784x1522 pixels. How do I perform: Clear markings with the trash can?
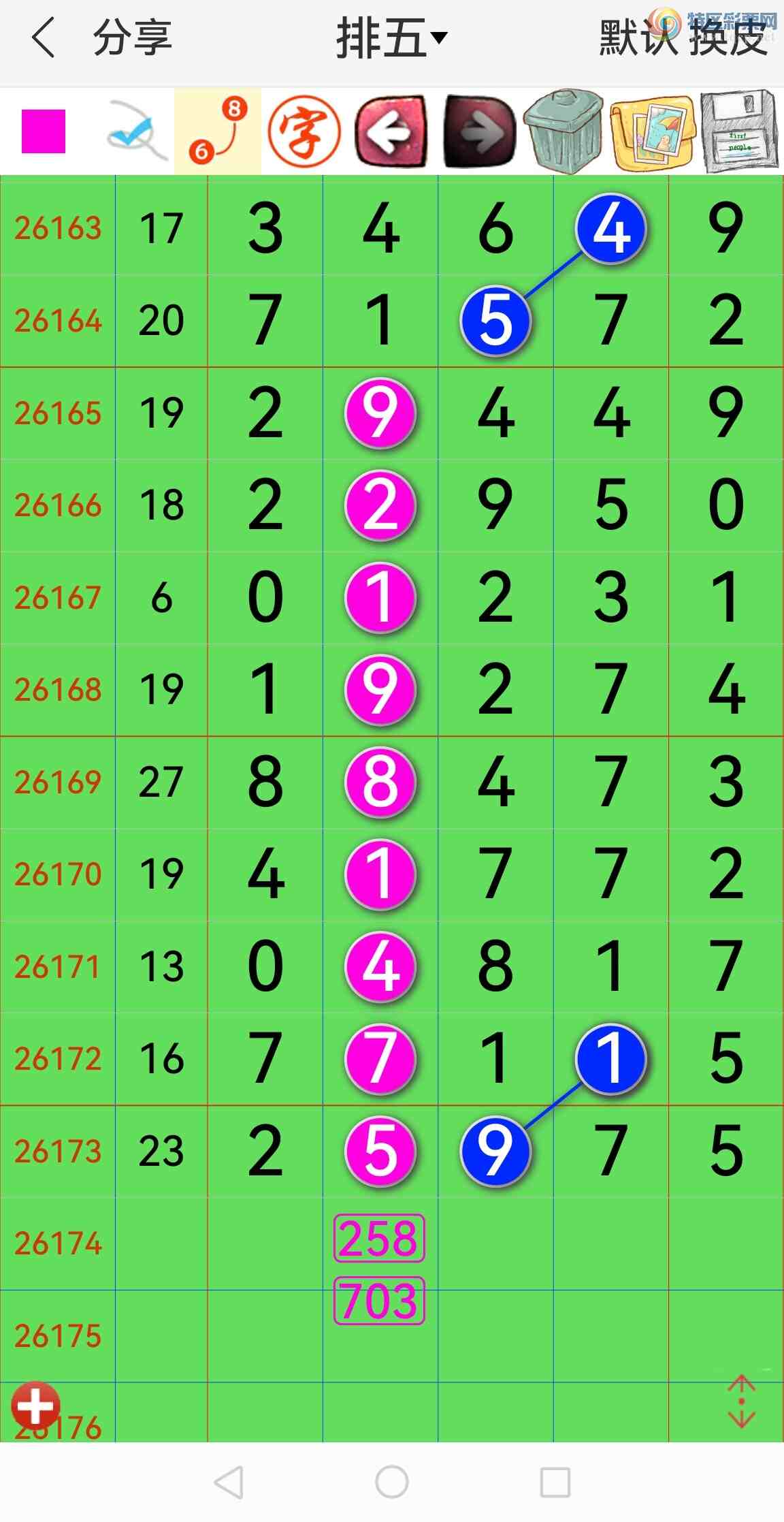coord(564,131)
